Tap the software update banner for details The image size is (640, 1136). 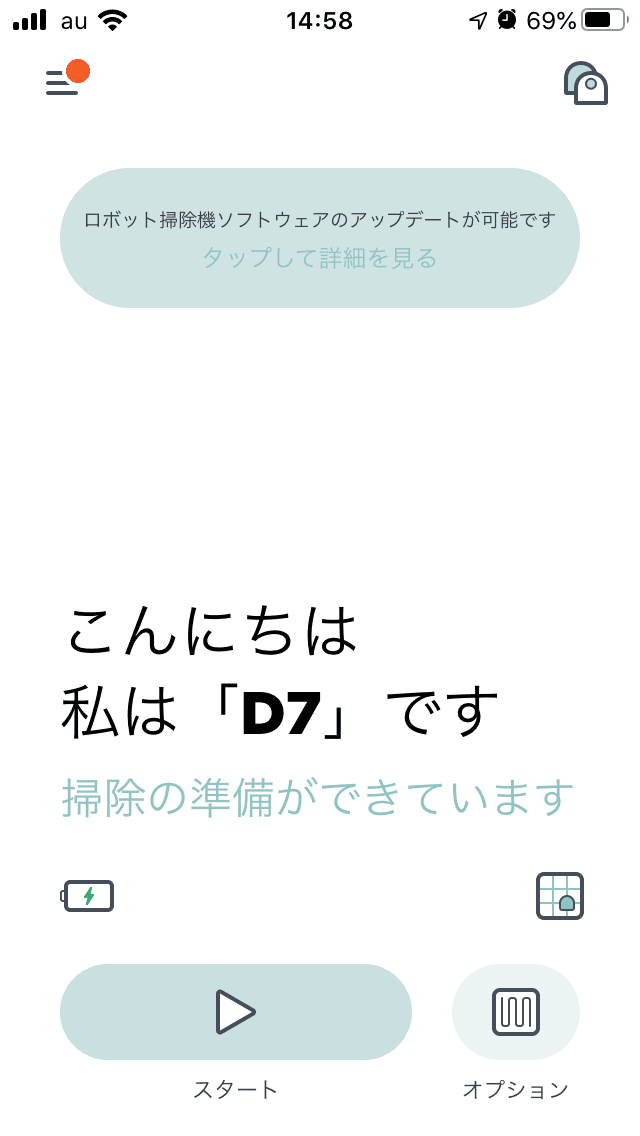pos(320,238)
